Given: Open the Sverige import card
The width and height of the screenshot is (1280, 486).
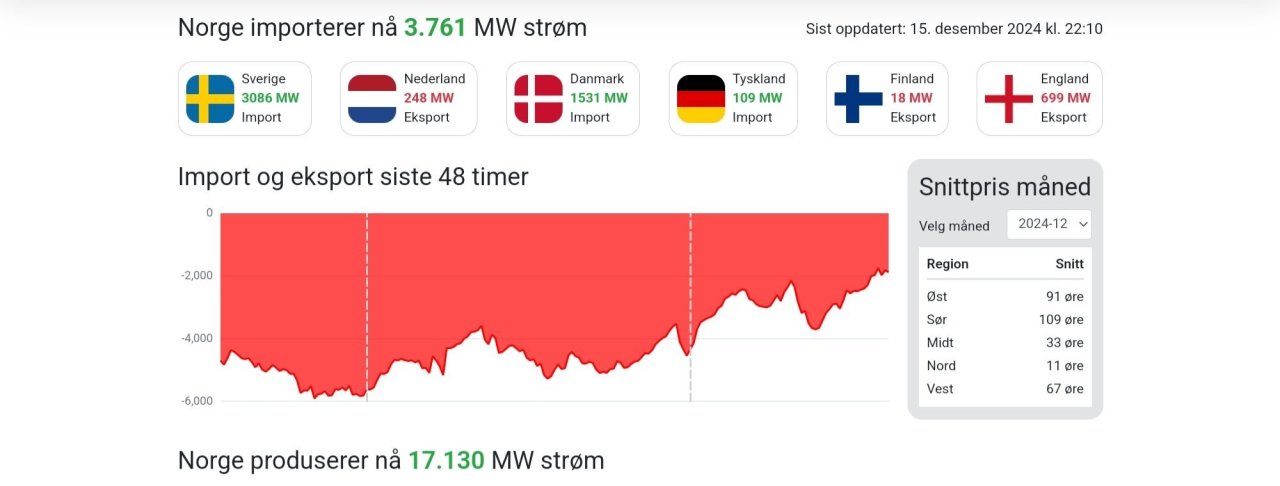Looking at the screenshot, I should pyautogui.click(x=245, y=98).
